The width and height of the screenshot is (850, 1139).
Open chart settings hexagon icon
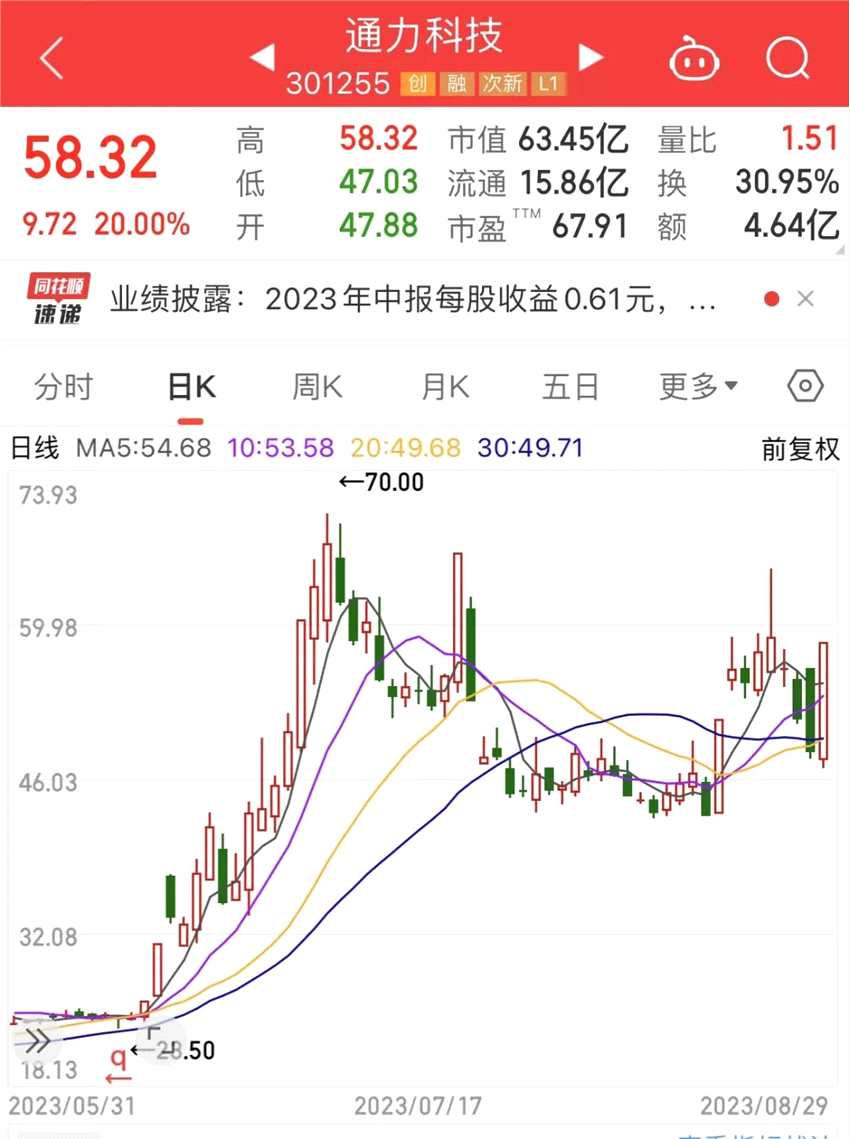(805, 386)
